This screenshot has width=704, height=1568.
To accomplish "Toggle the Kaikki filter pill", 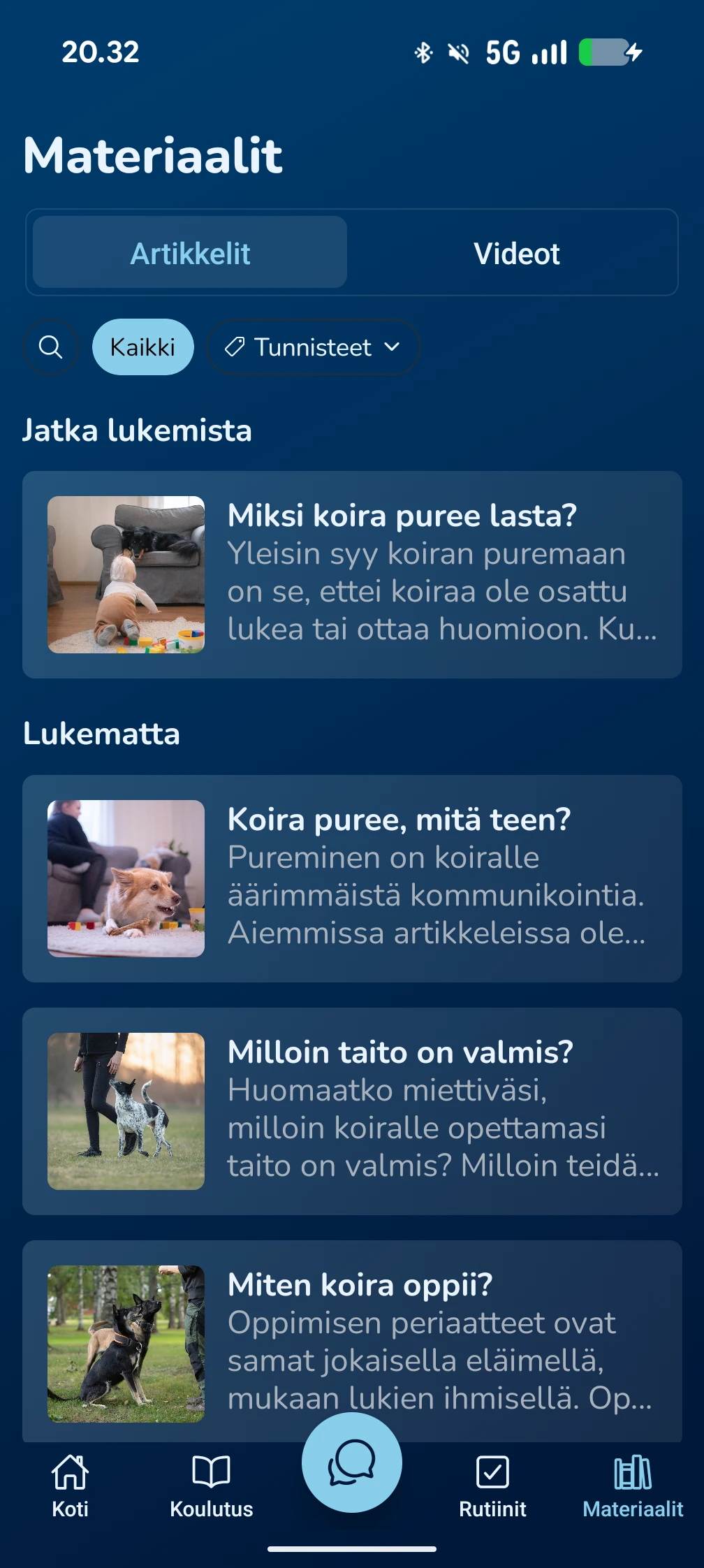I will point(142,347).
